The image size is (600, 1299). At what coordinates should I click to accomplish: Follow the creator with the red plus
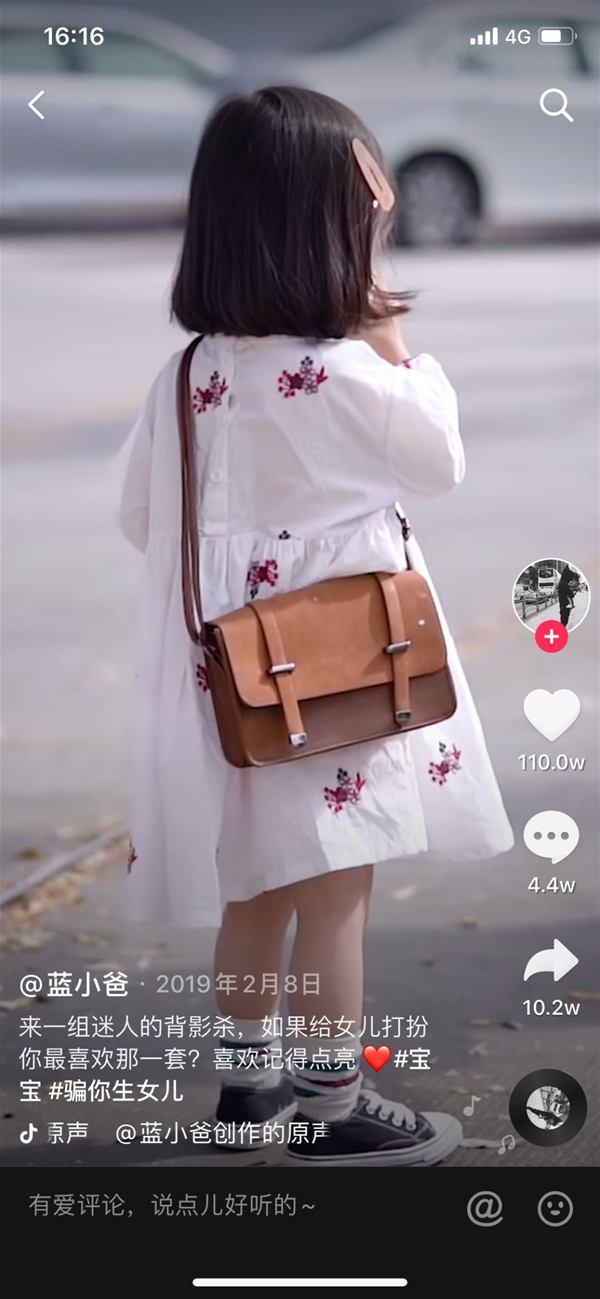click(x=551, y=637)
